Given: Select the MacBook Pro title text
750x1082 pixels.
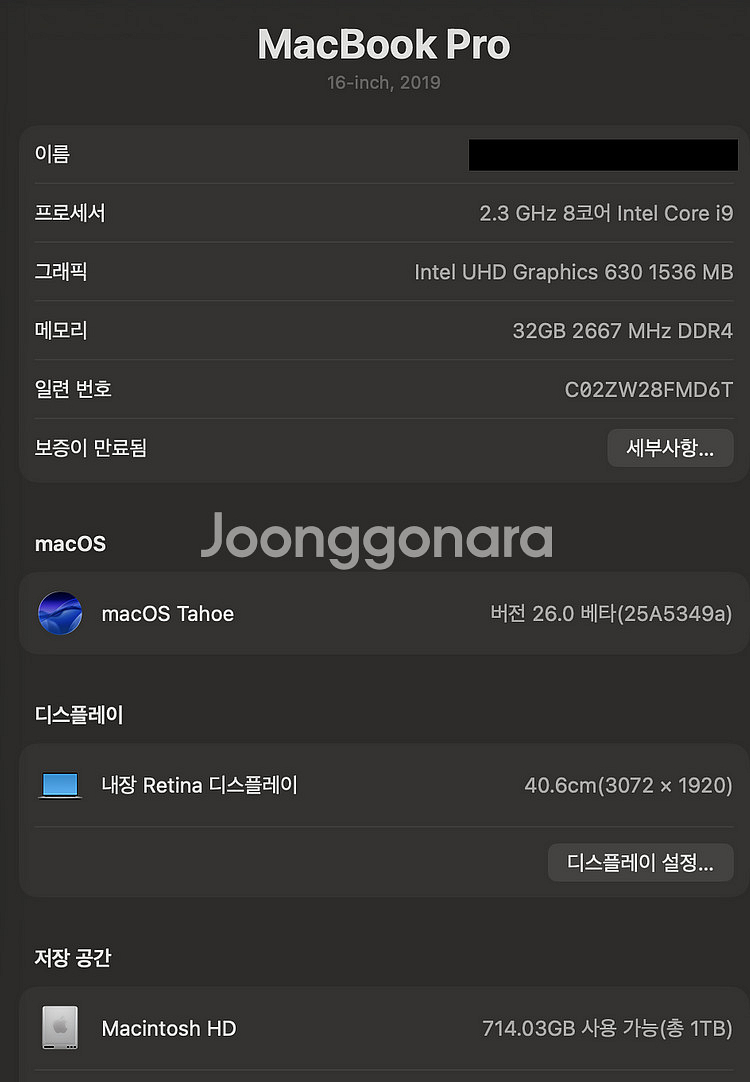Looking at the screenshot, I should [384, 44].
